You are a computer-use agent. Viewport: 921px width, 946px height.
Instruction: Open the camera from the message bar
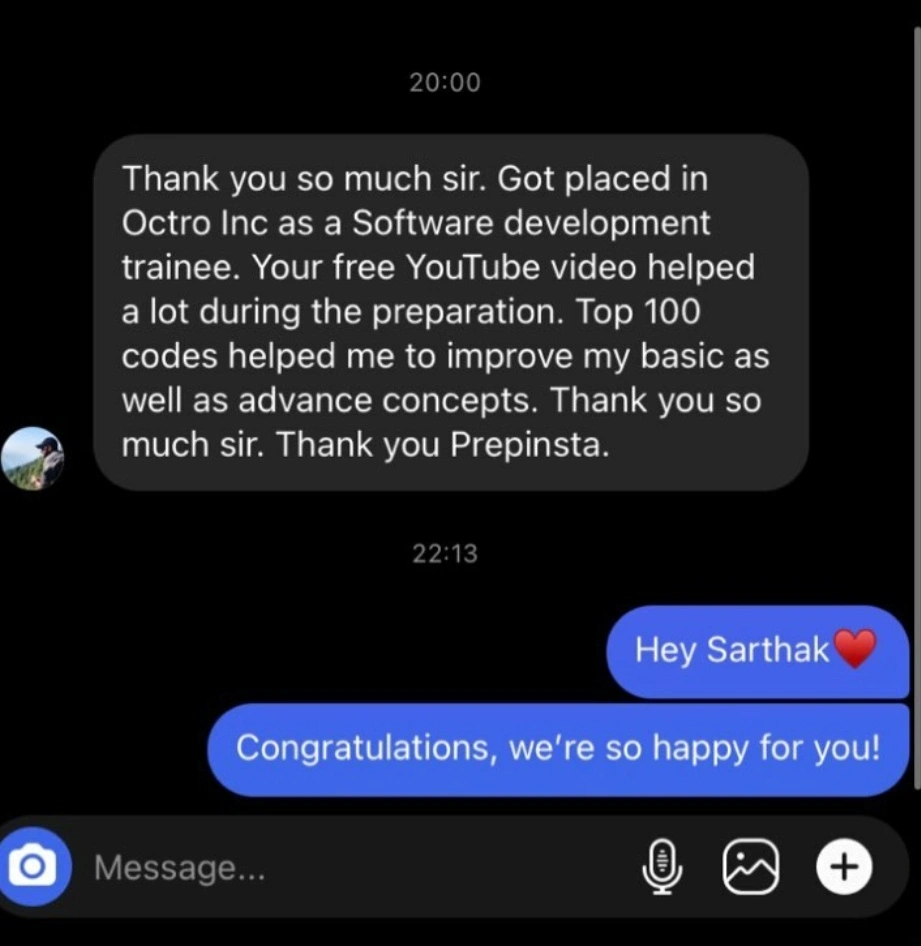tap(34, 866)
